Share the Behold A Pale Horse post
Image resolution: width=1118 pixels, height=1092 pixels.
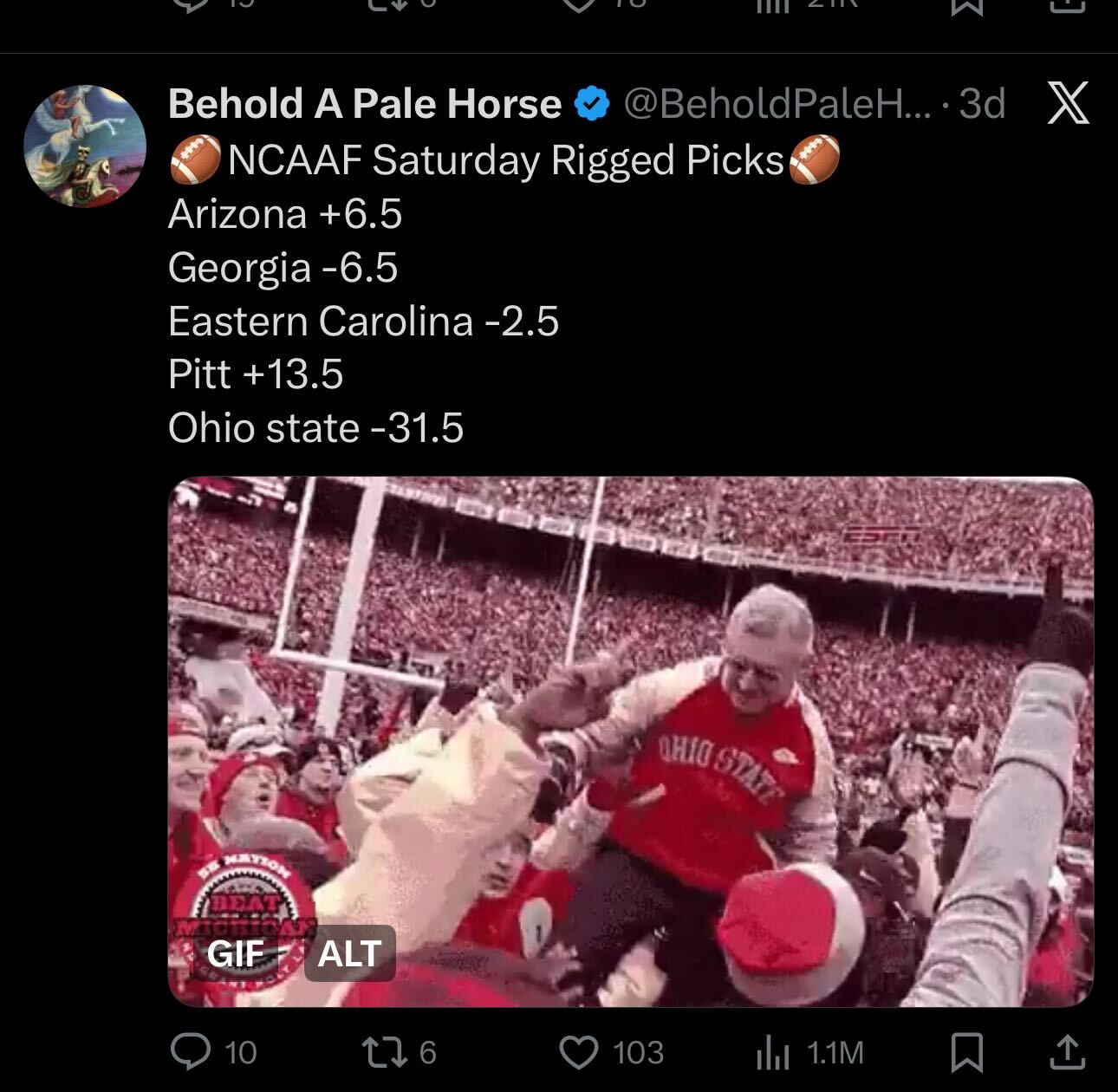(1067, 1051)
